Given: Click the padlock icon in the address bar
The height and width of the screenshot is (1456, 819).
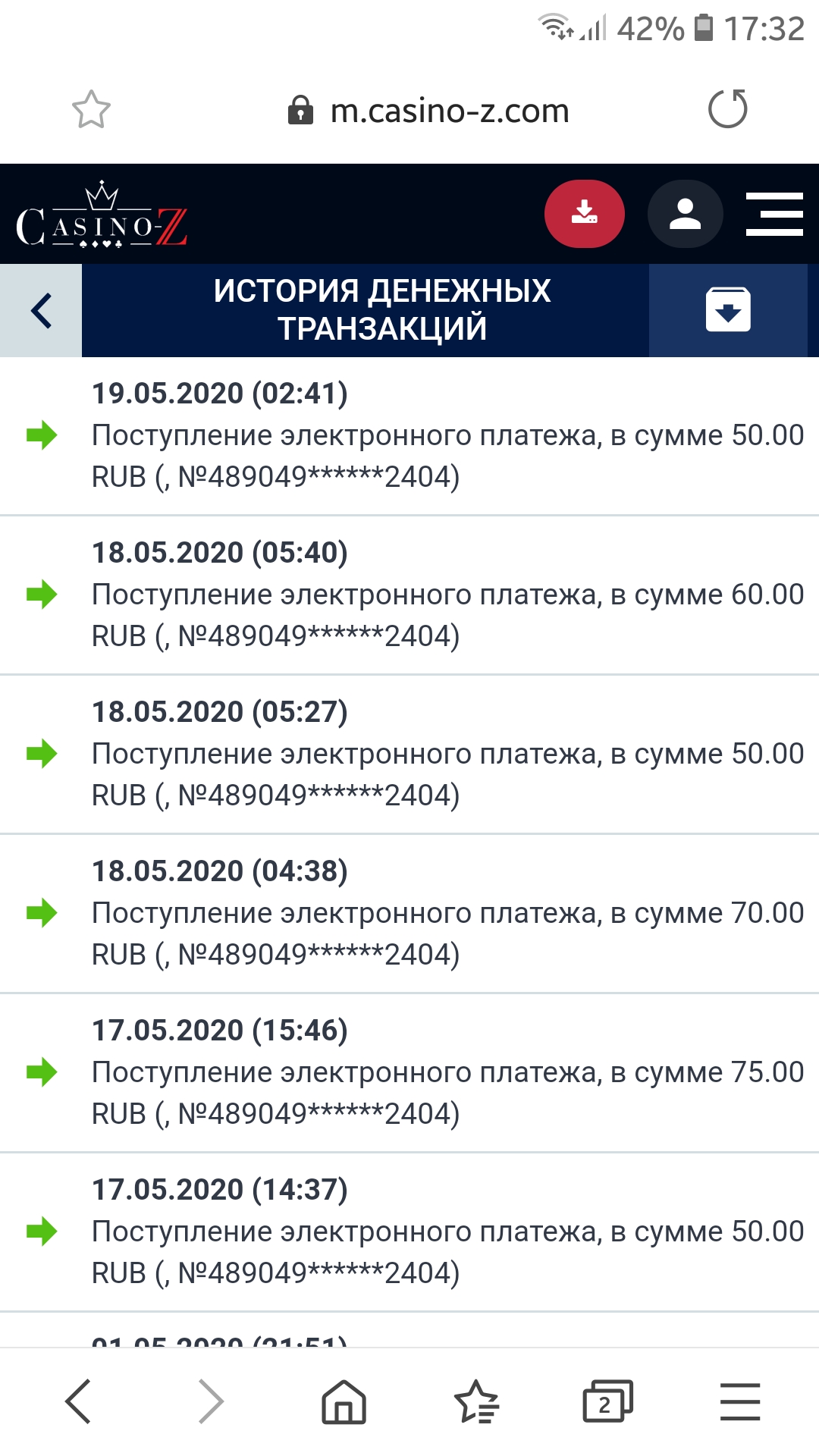Looking at the screenshot, I should coord(300,110).
